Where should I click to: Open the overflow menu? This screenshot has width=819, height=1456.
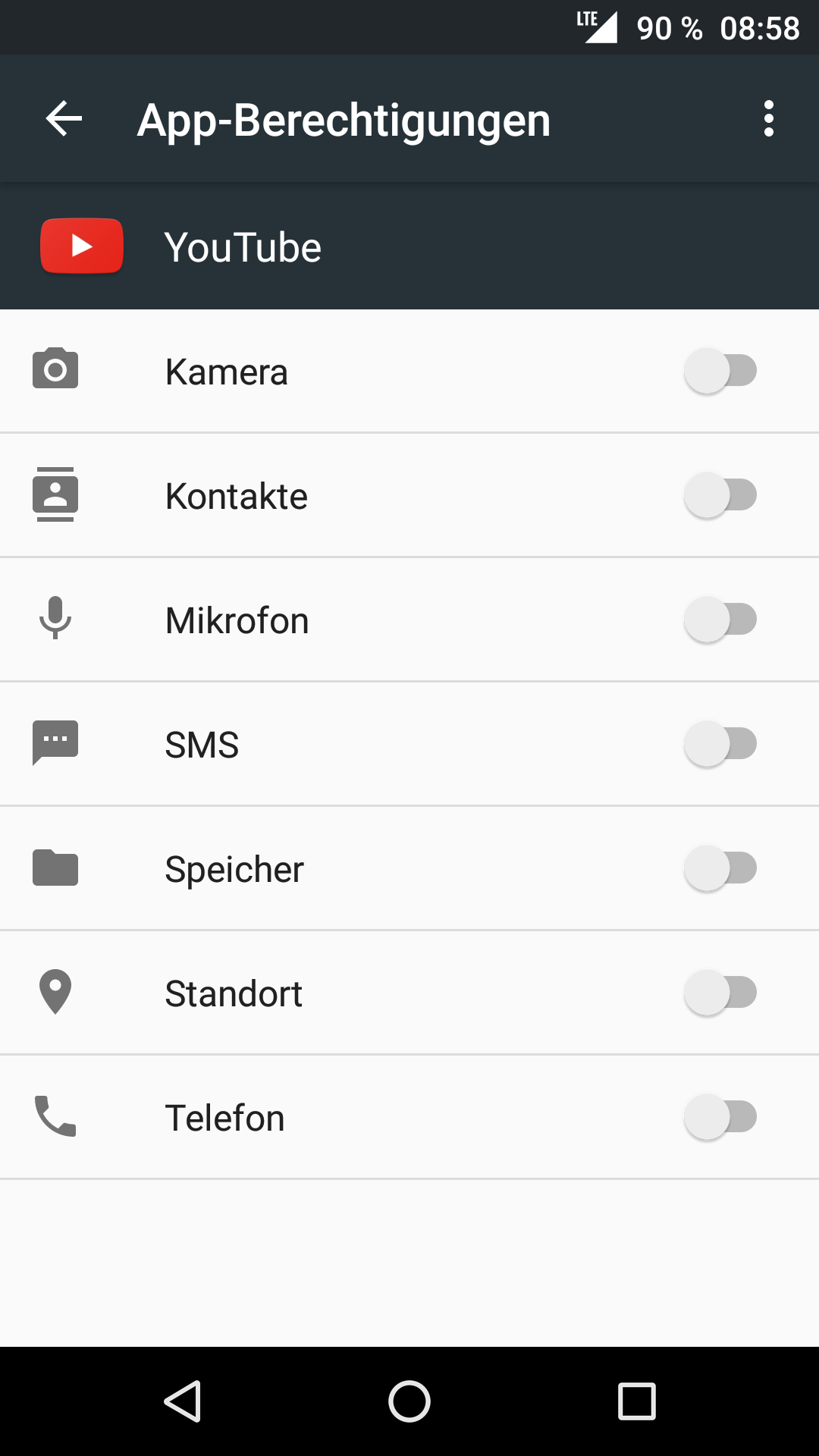[768, 119]
